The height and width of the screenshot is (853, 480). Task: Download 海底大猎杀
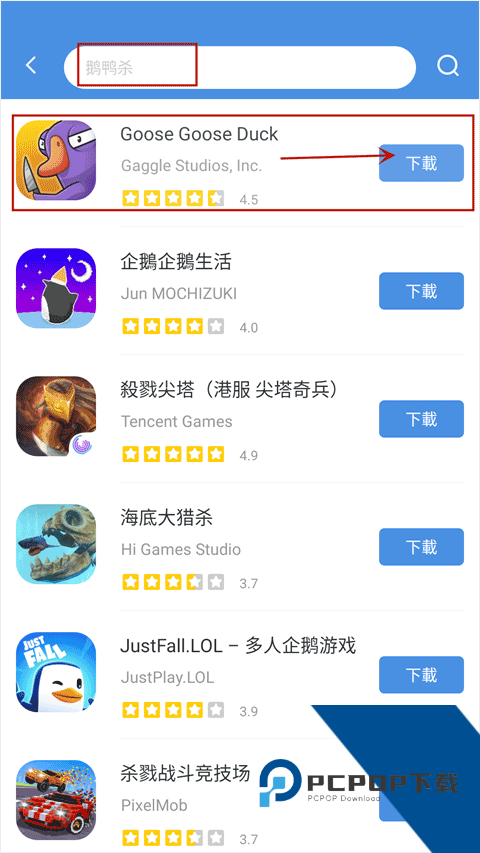pyautogui.click(x=421, y=547)
